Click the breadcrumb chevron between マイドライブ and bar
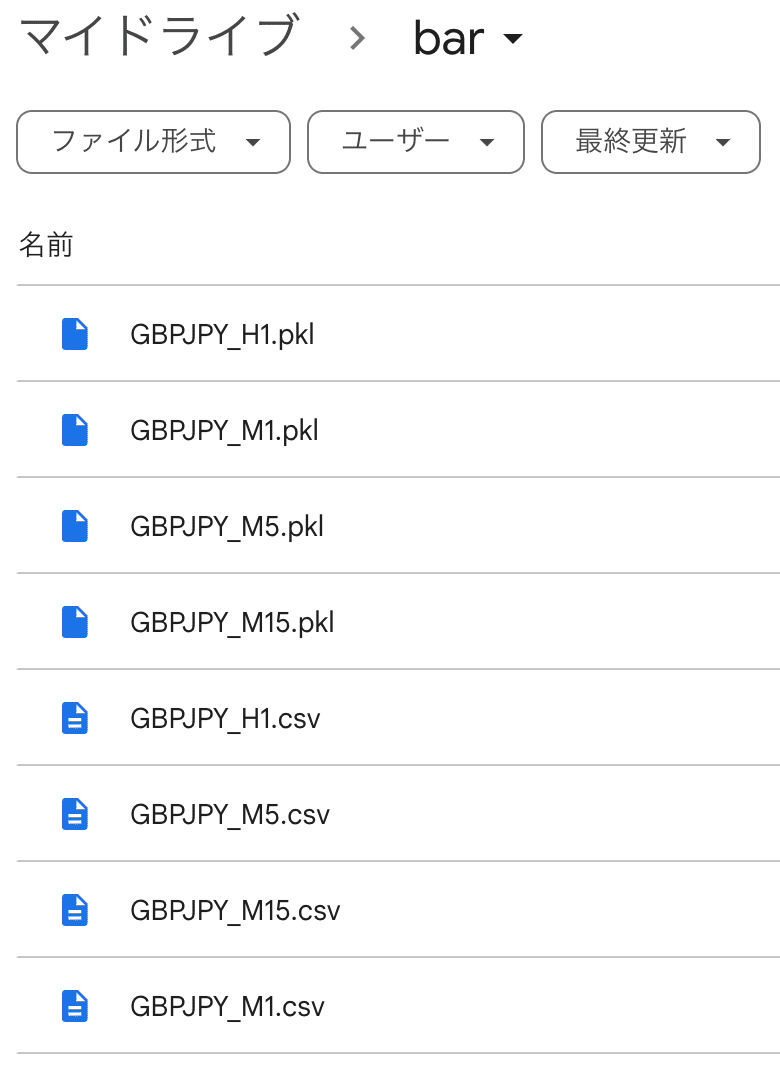The width and height of the screenshot is (780, 1066). [x=357, y=39]
